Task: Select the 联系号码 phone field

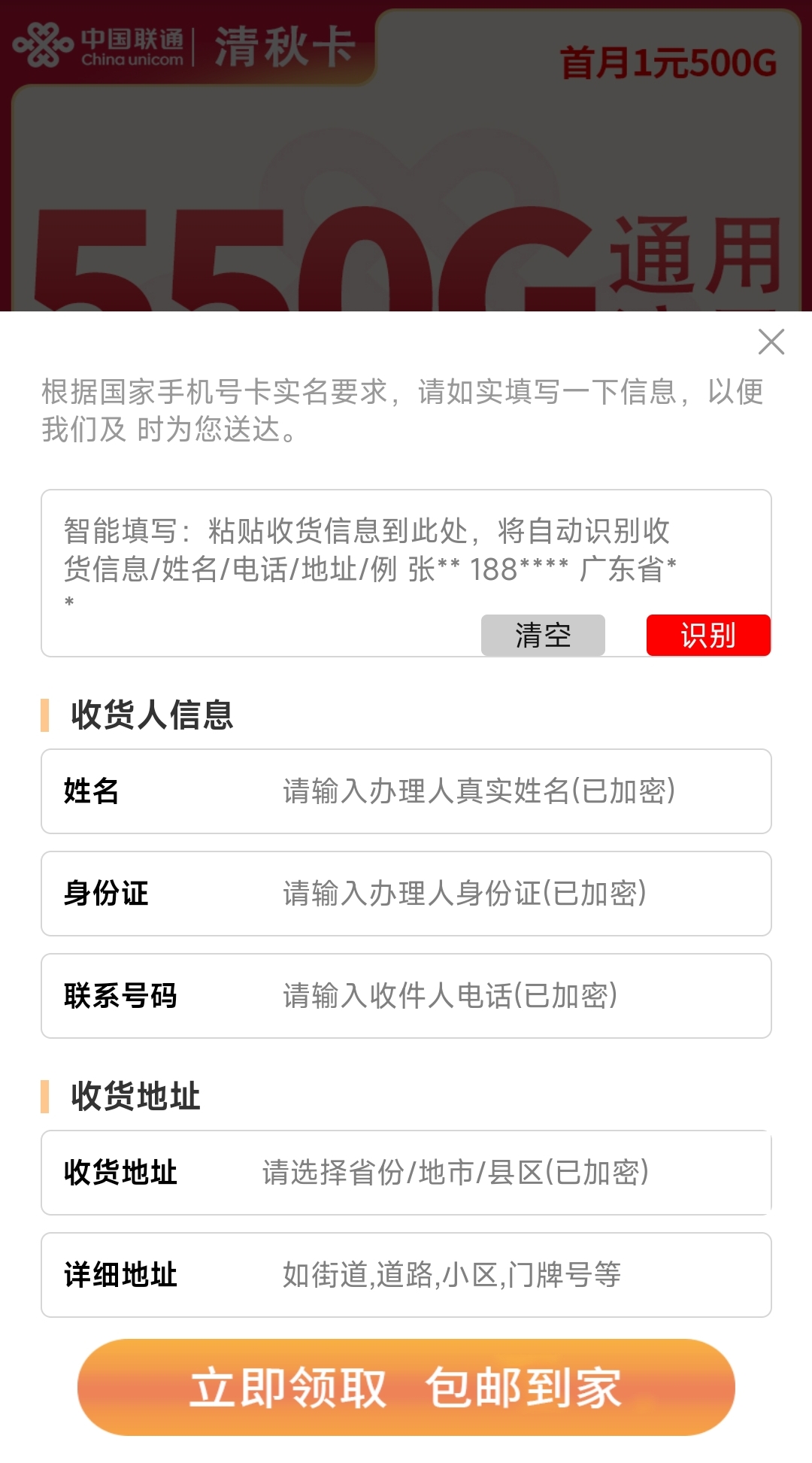Action: [x=450, y=996]
